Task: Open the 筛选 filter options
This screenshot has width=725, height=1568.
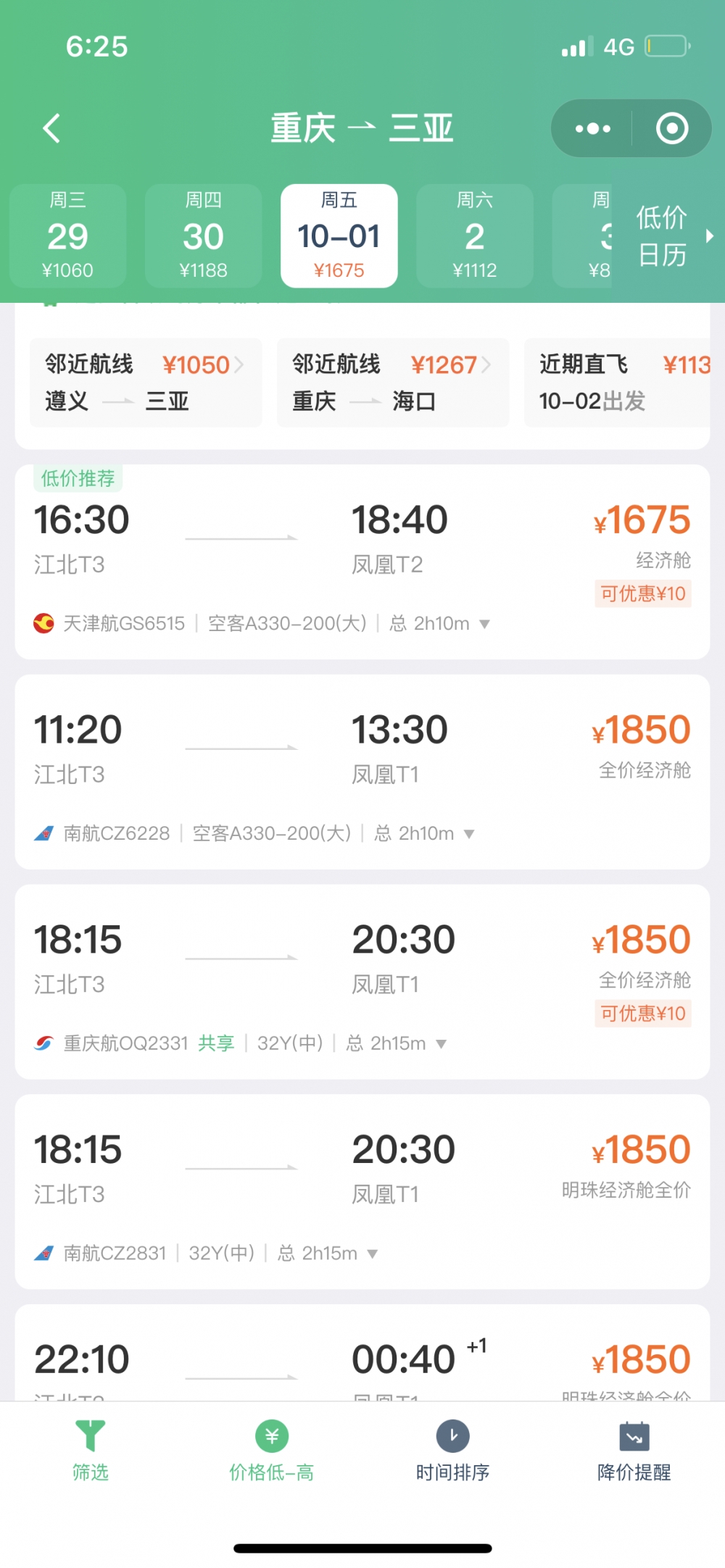Action: (x=91, y=1451)
